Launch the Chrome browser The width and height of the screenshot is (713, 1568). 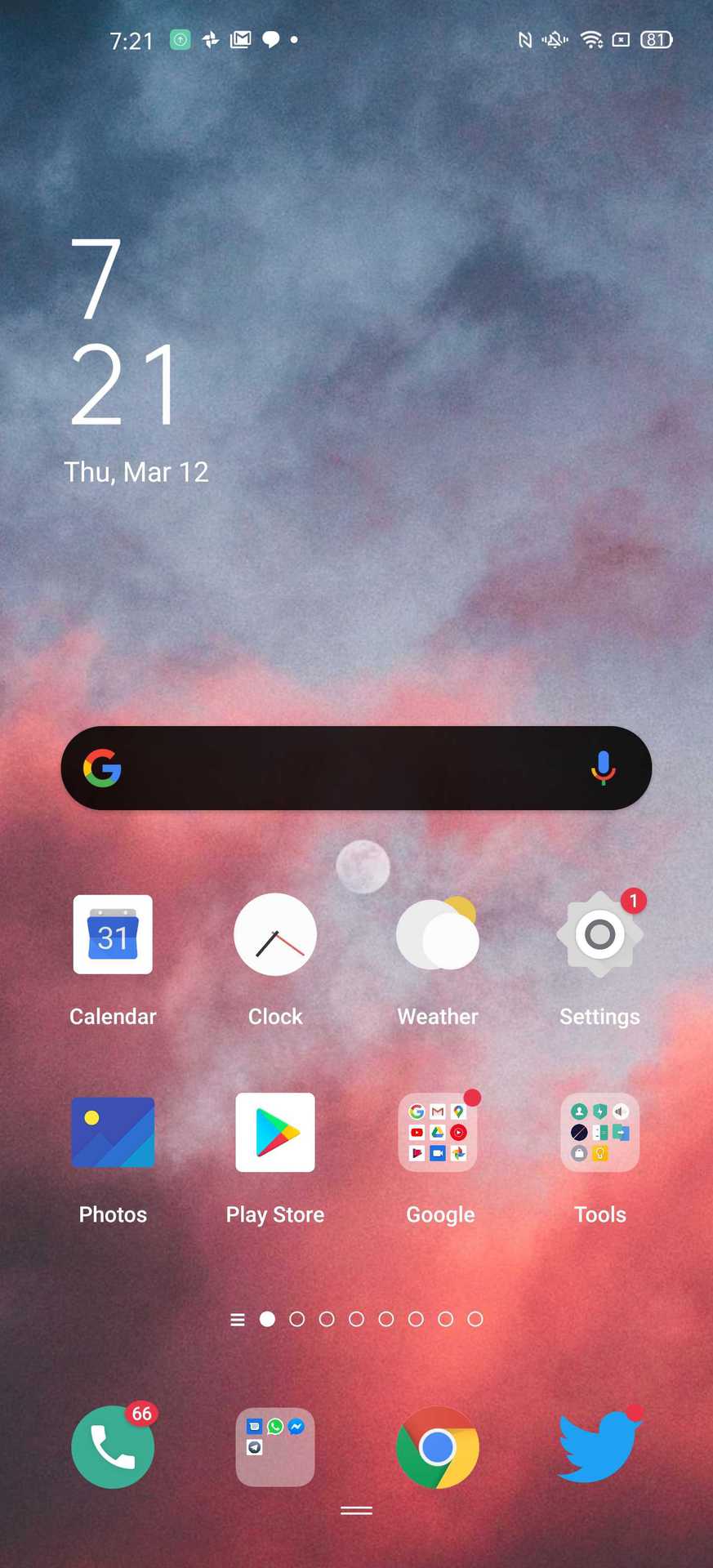438,1446
